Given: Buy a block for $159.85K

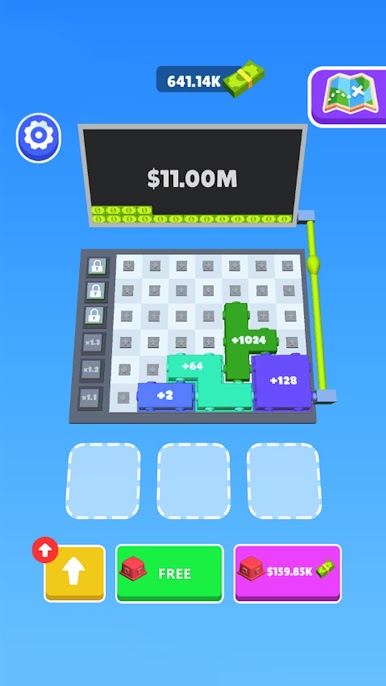Looking at the screenshot, I should [x=288, y=574].
